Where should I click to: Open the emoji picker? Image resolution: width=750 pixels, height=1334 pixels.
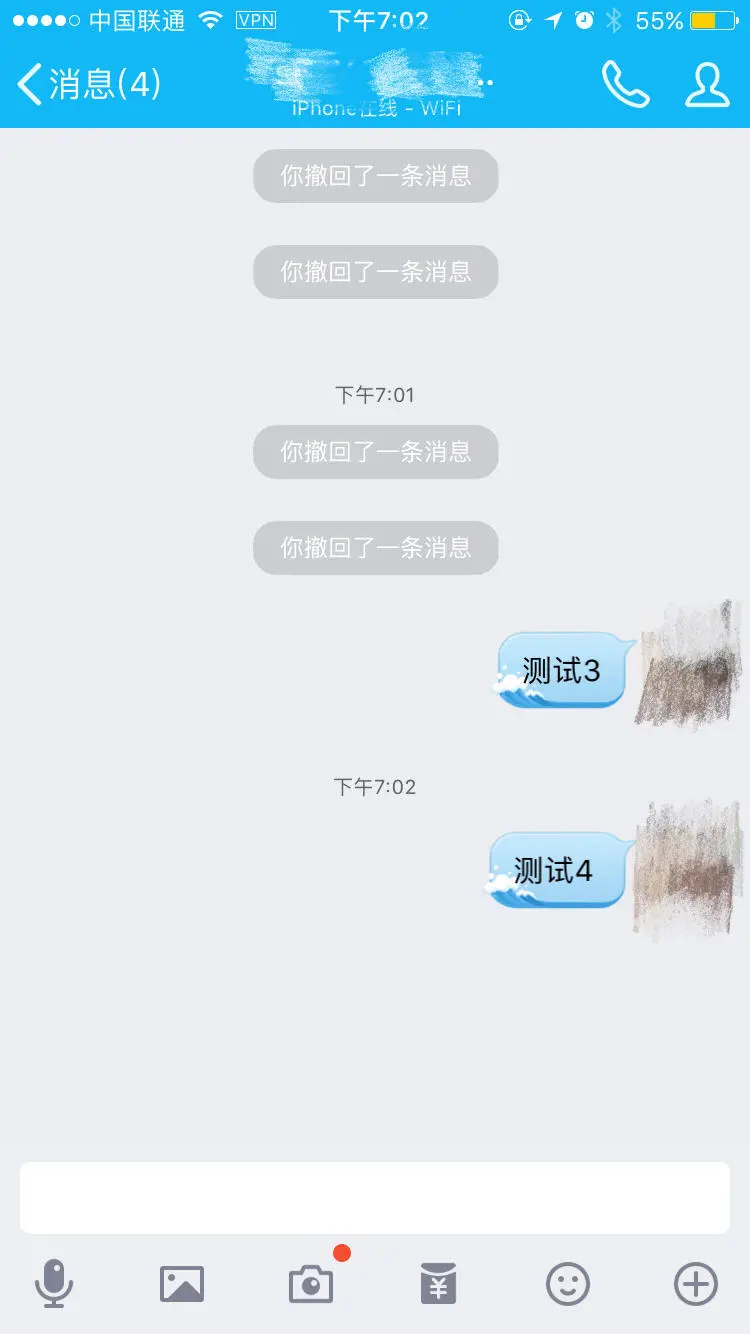[567, 1283]
